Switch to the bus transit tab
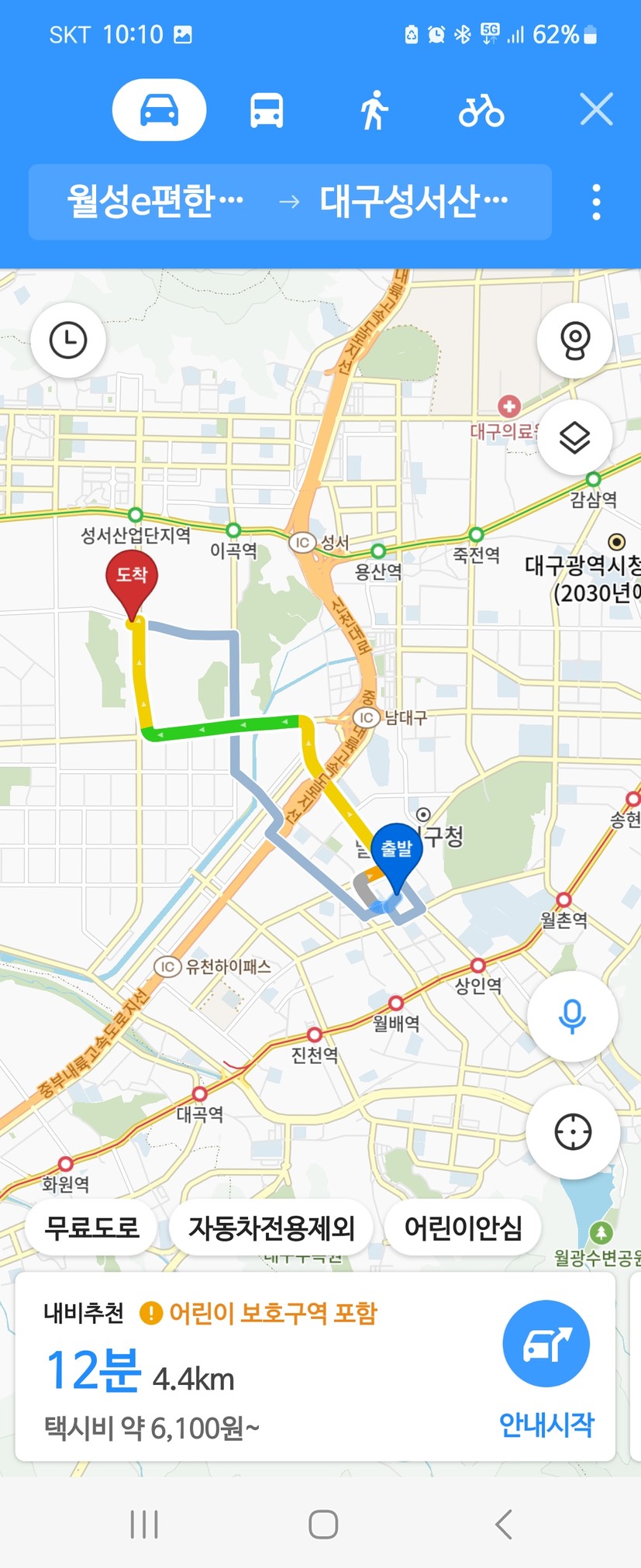The width and height of the screenshot is (641, 1568). tap(266, 110)
